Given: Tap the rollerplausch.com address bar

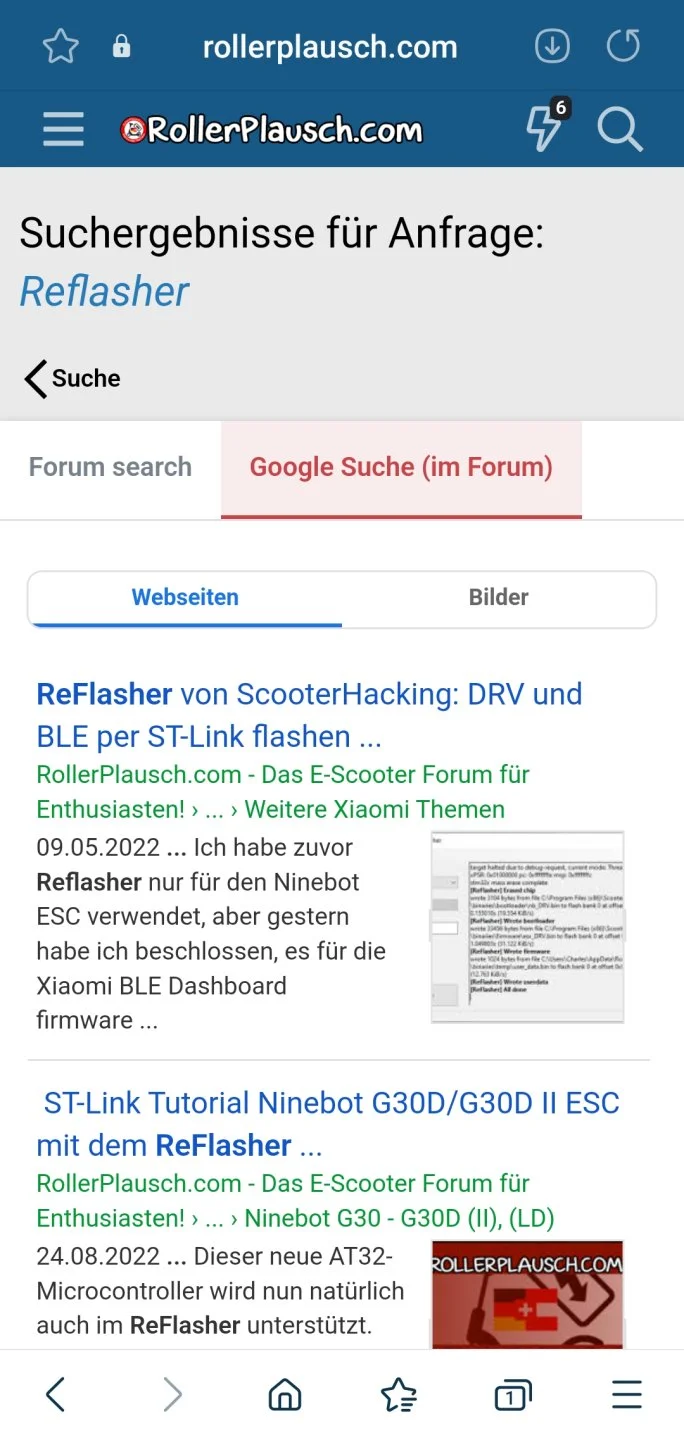Looking at the screenshot, I should pyautogui.click(x=329, y=47).
